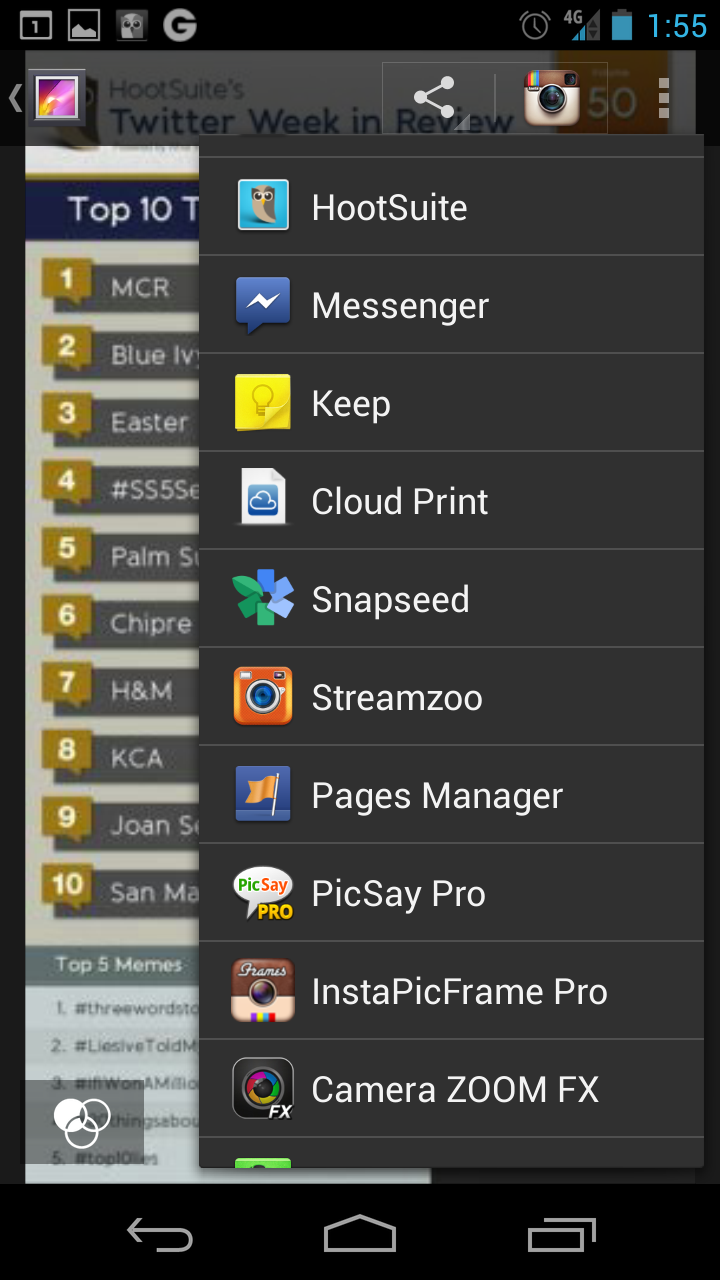Screen dimensions: 720x1280
Task: Share the image via HootSuite
Action: 450,207
